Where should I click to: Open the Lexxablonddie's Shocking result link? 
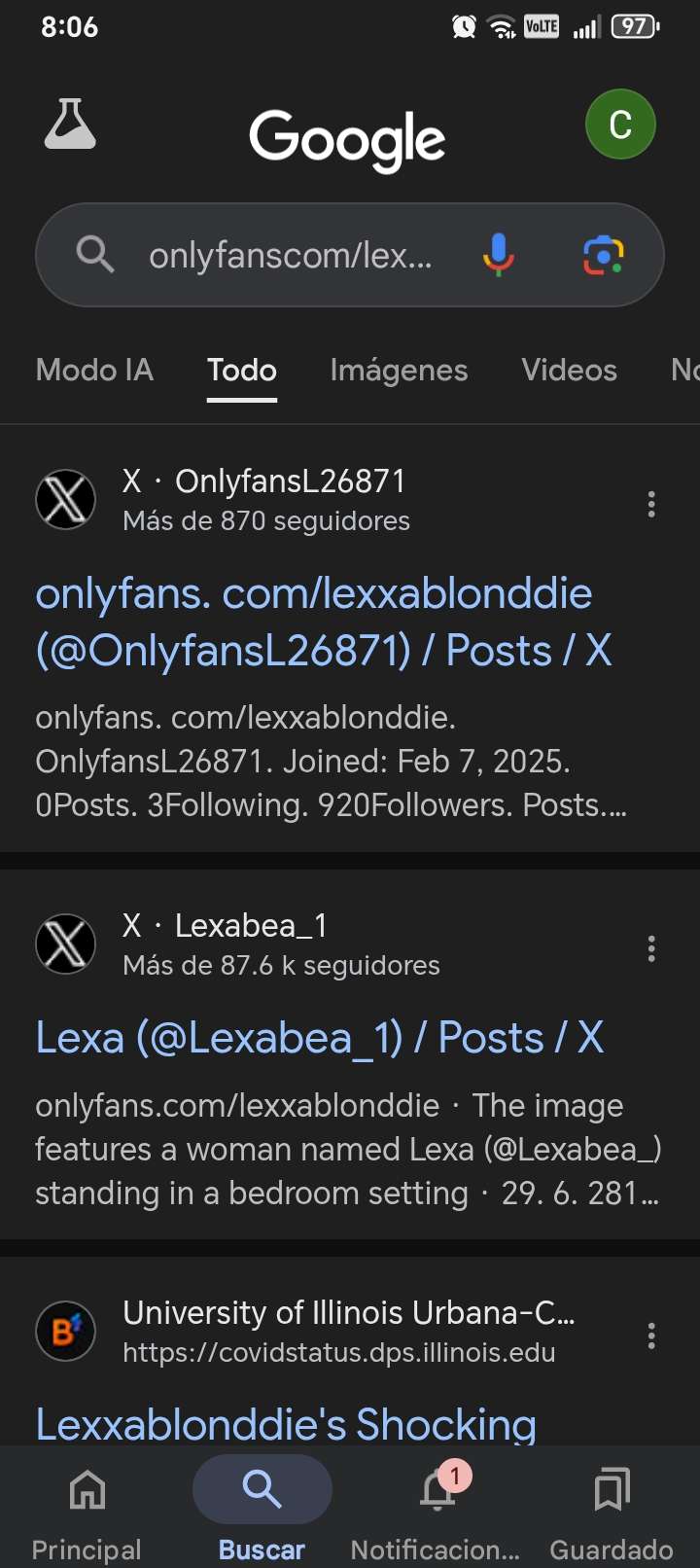click(x=286, y=1423)
